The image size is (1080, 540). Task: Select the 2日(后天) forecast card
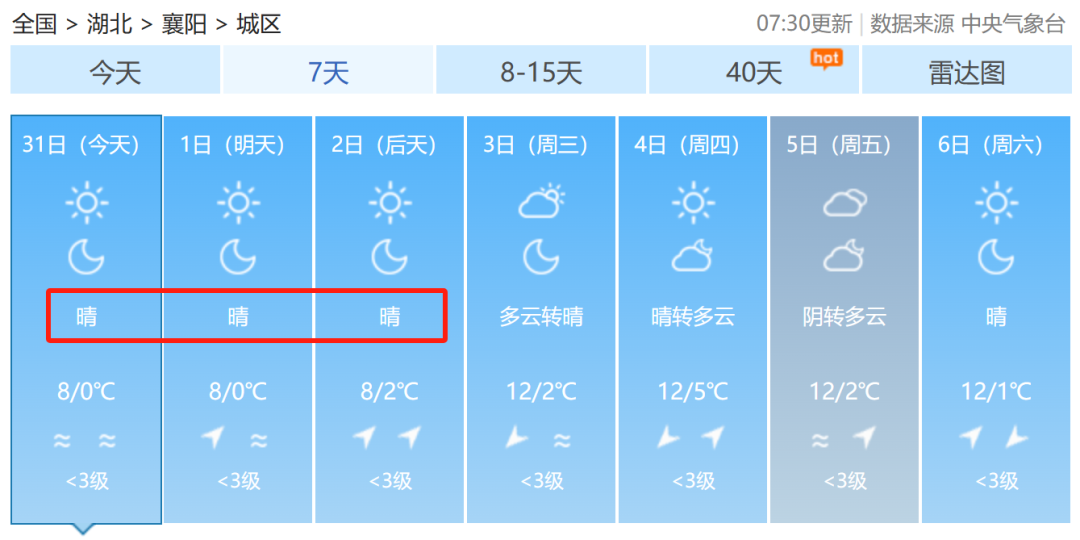(390, 318)
